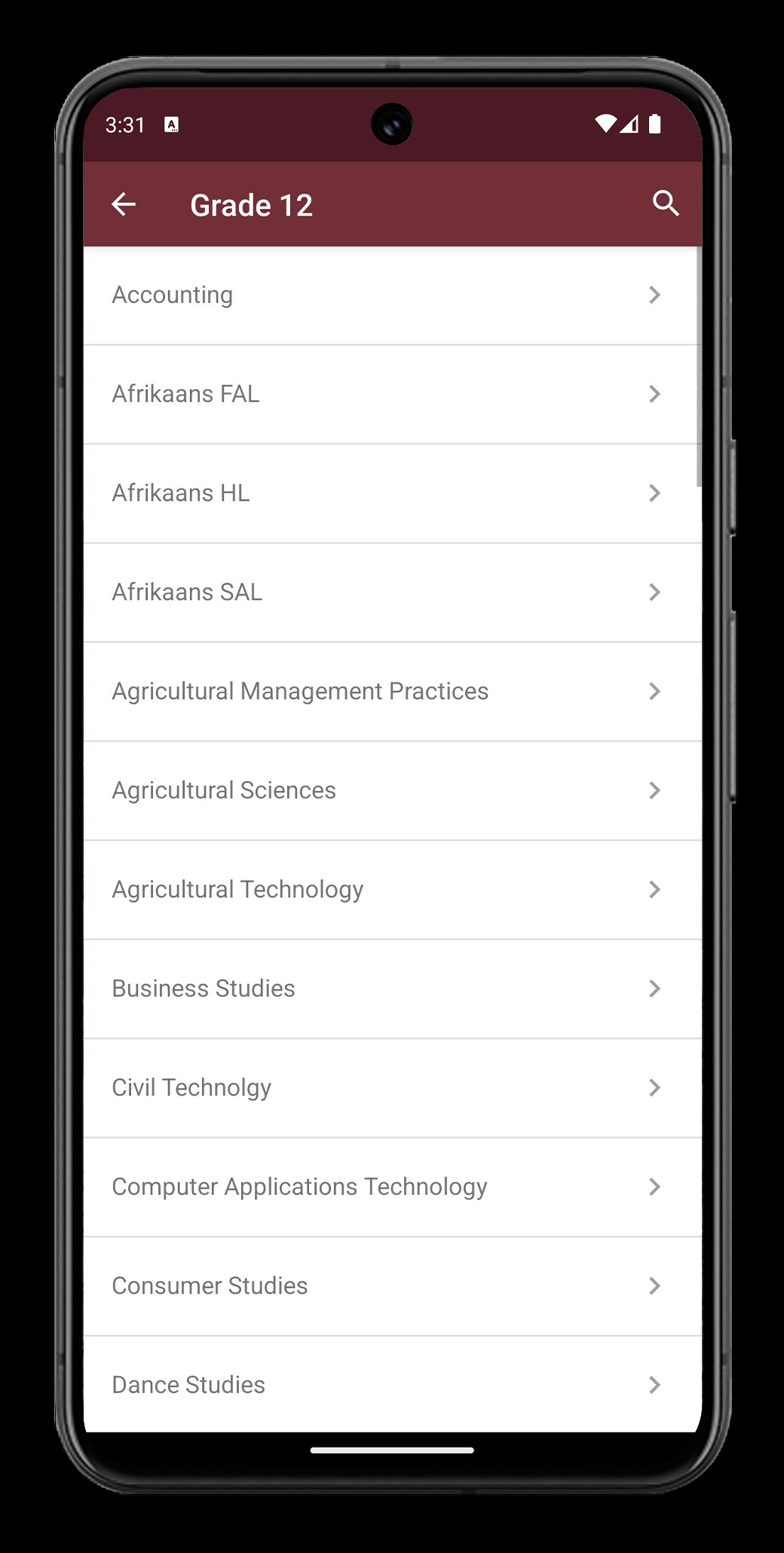Image resolution: width=784 pixels, height=1553 pixels.
Task: Select Civil Technolgy row
Action: point(392,1088)
